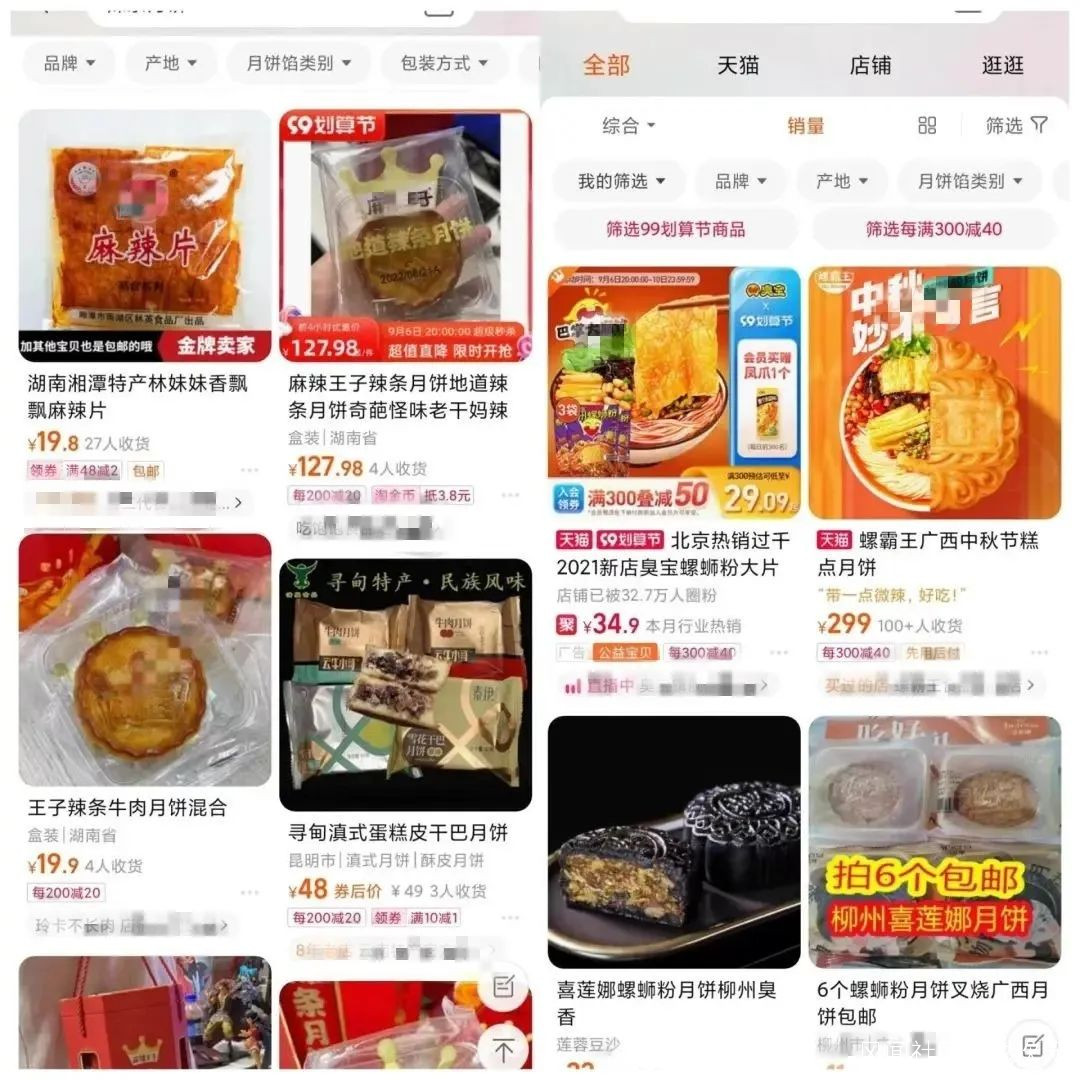View the 王子辣条牛肉月饼混合 item
The height and width of the screenshot is (1080, 1080).
coord(127,807)
